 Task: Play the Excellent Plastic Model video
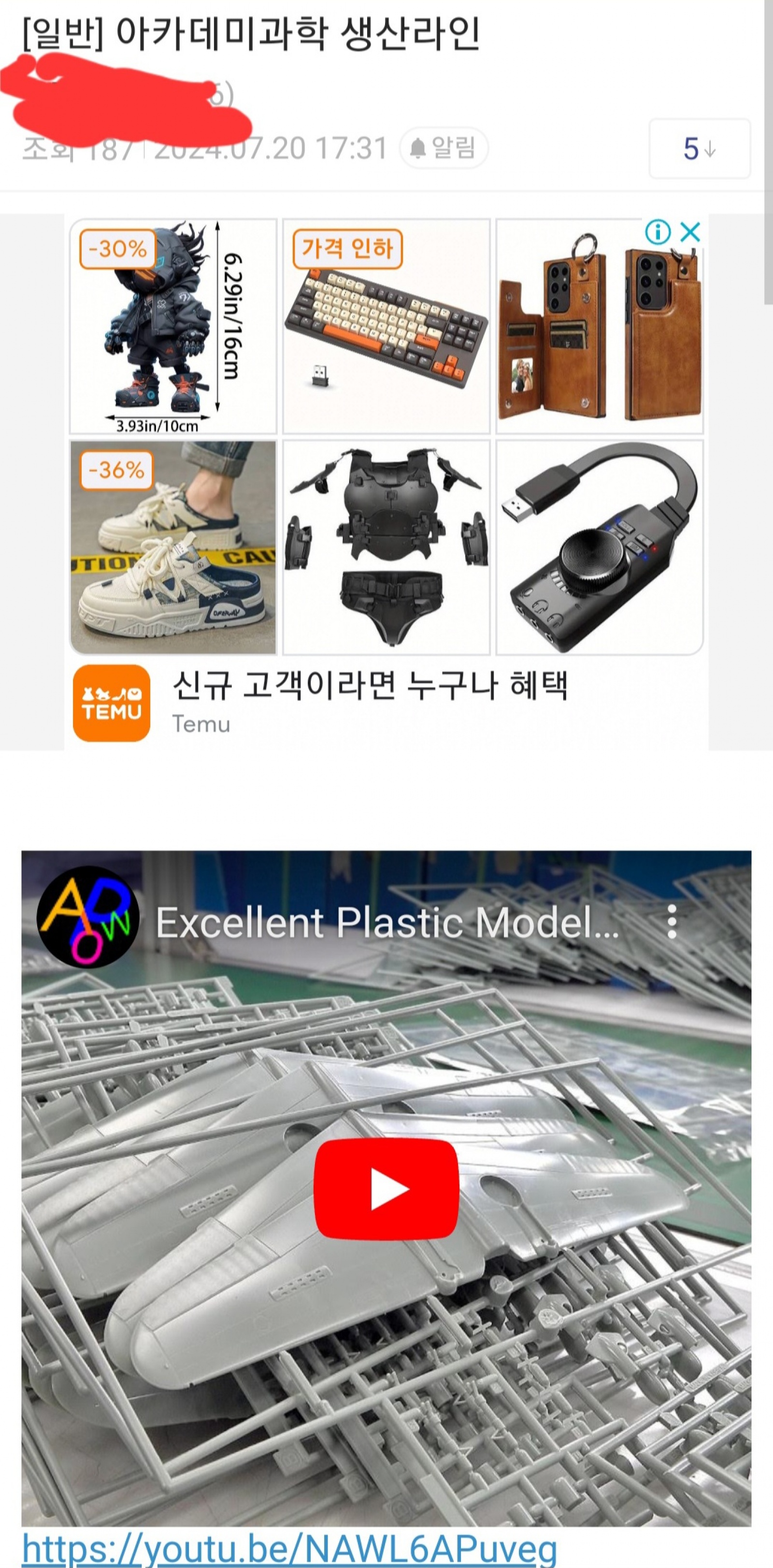tap(386, 1188)
